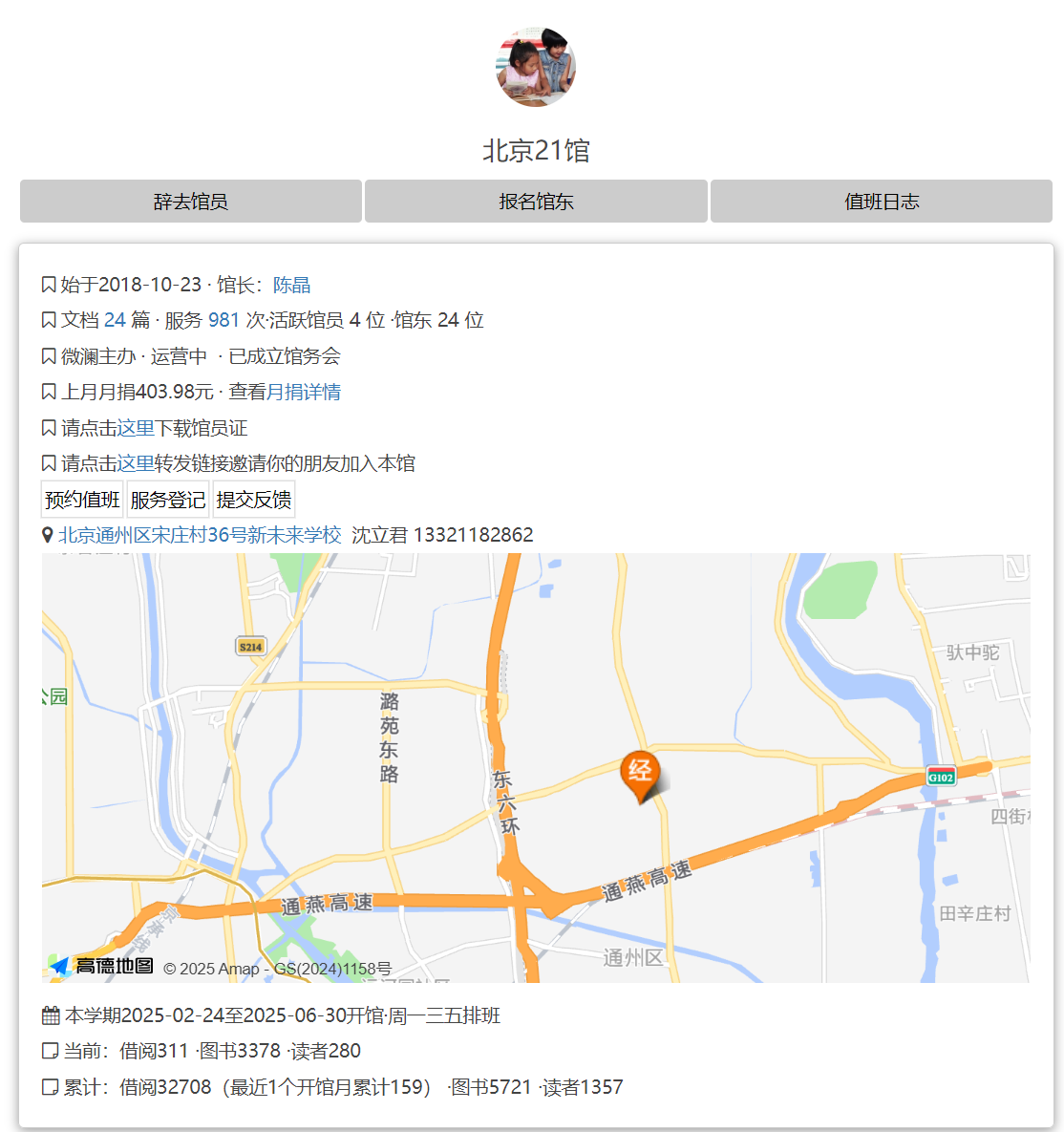
Task: Submit feedback via 提交反馈
Action: coord(254,500)
